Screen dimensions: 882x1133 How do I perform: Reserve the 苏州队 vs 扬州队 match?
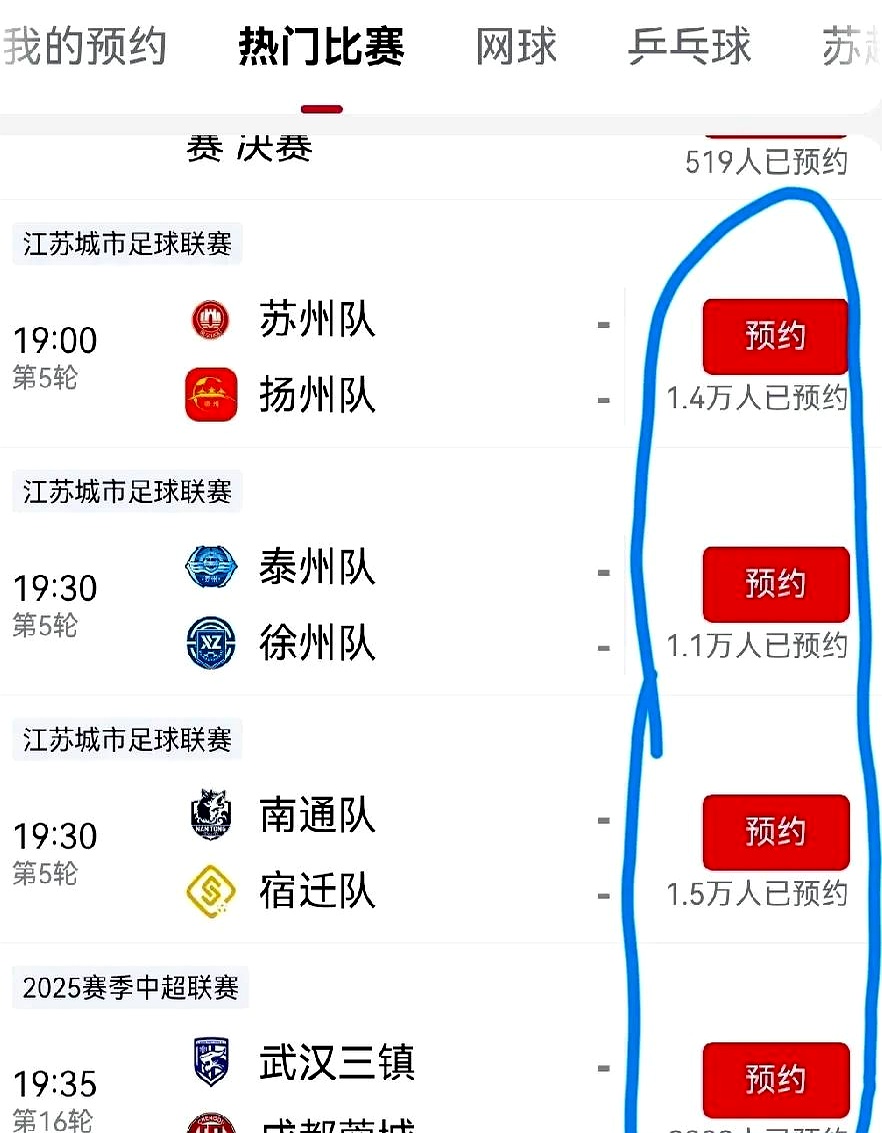pos(777,336)
